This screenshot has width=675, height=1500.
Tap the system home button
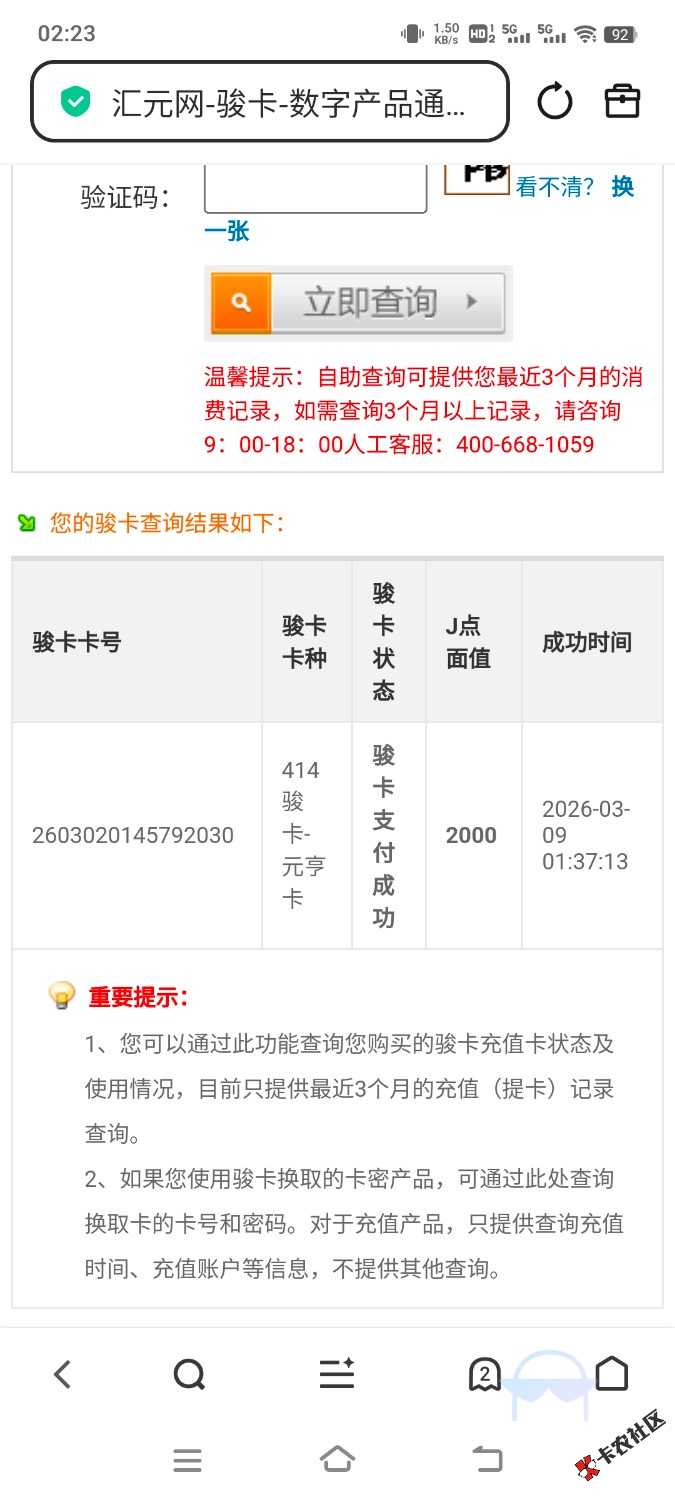tap(337, 1460)
